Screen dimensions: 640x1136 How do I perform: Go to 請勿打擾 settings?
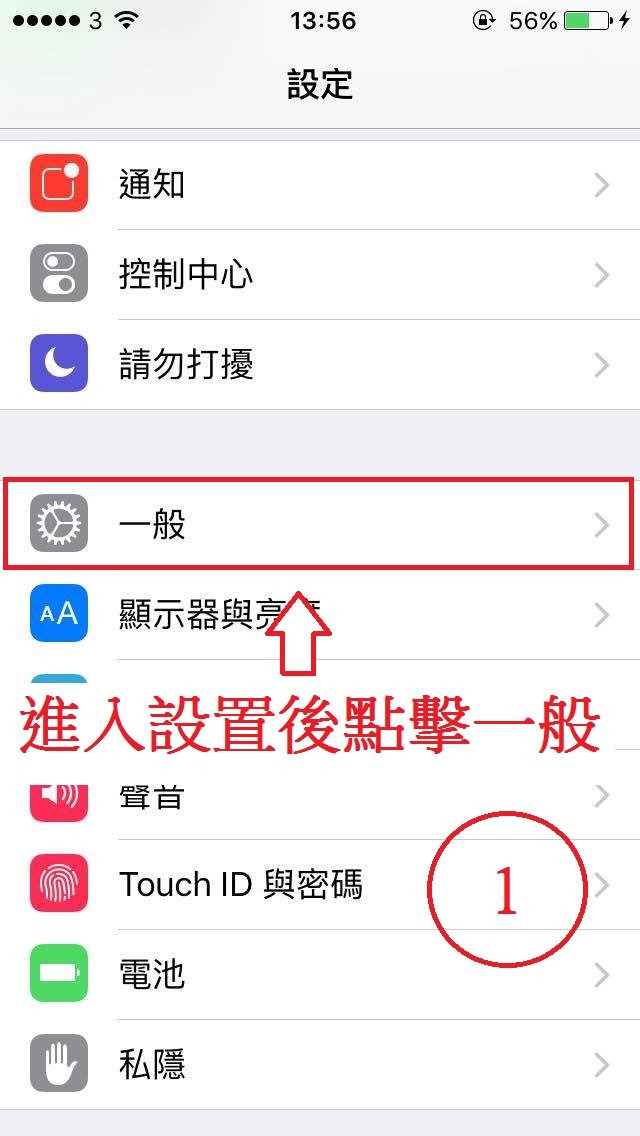[320, 364]
